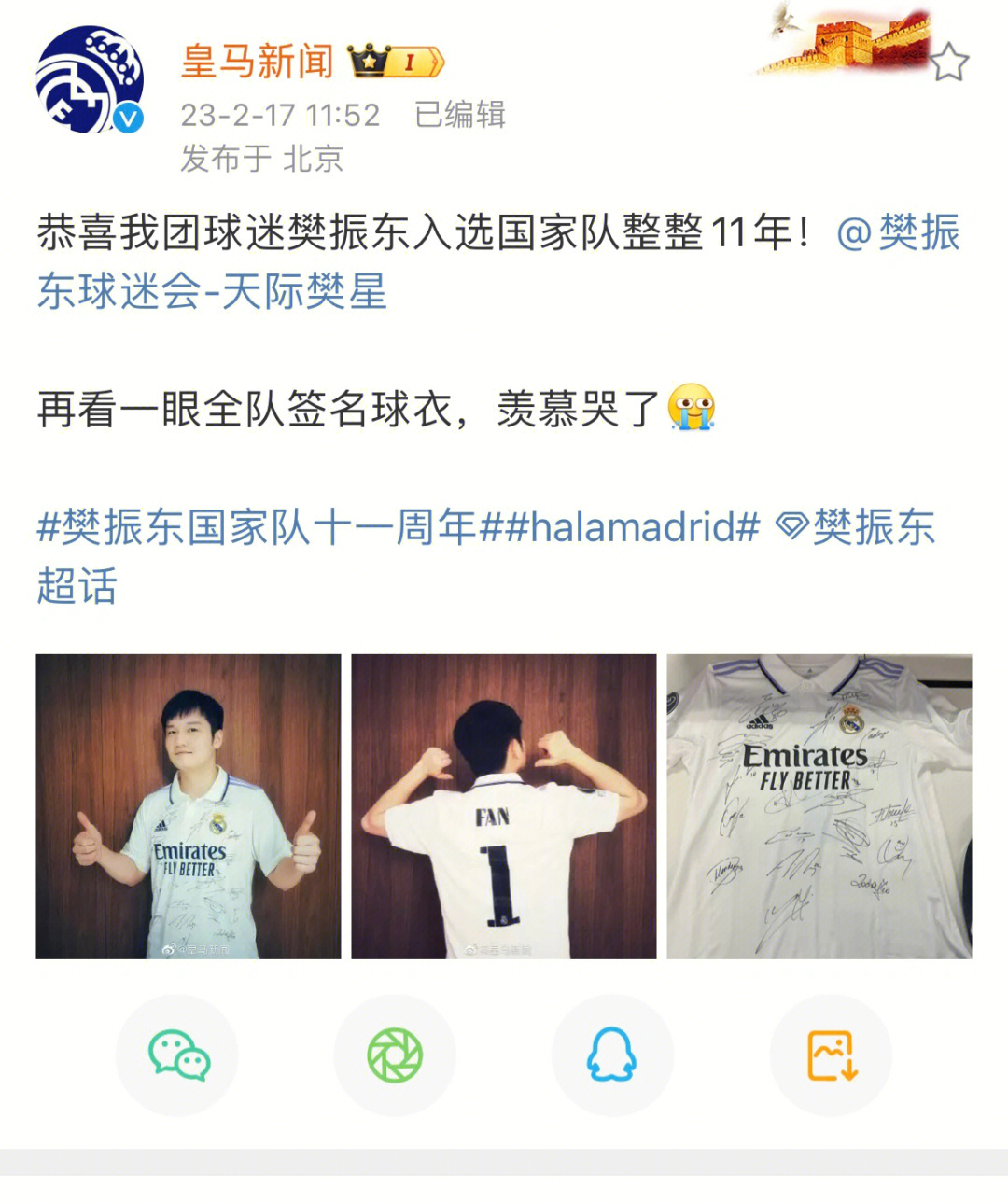Save the image with the download icon
This screenshot has width=1008, height=1202.
(x=831, y=1055)
